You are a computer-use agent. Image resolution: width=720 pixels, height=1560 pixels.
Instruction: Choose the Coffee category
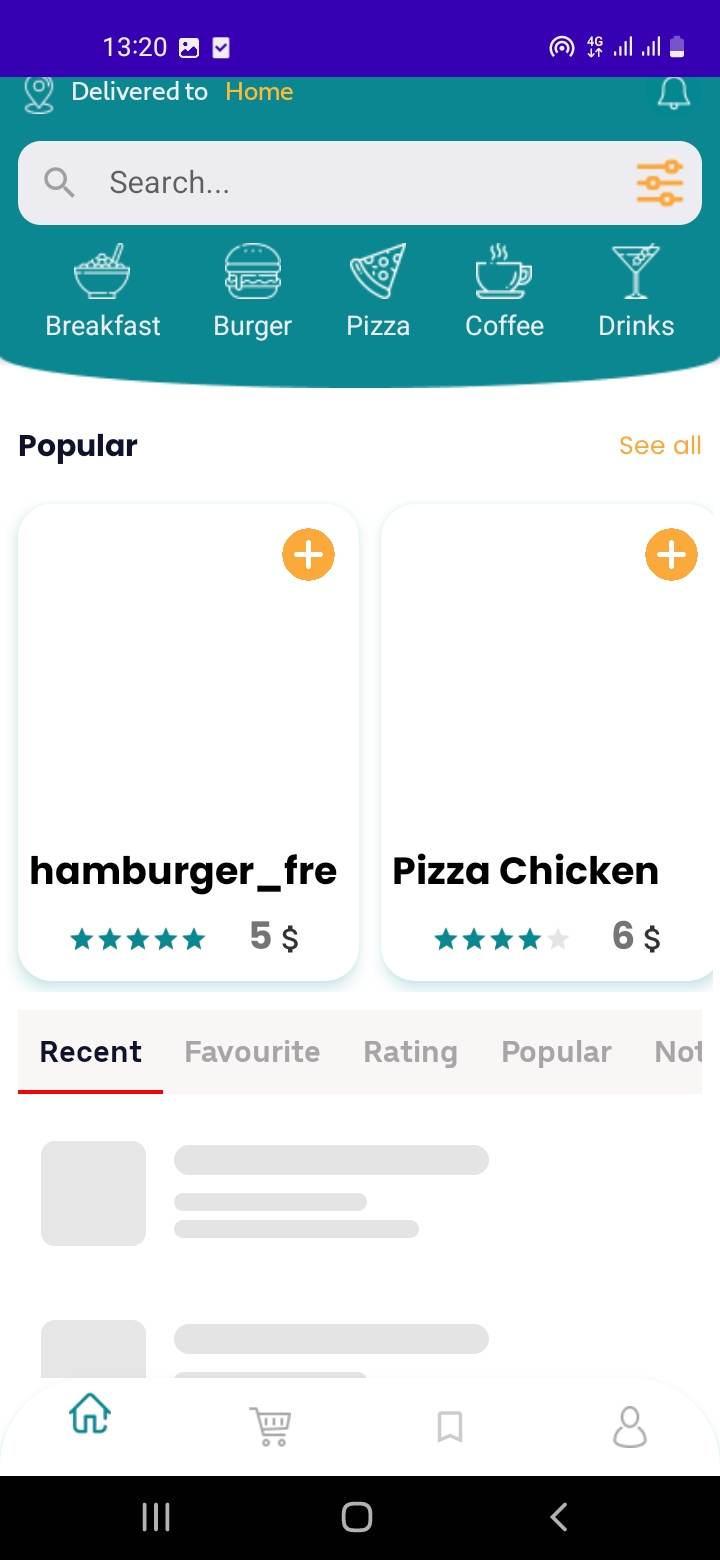tap(504, 291)
